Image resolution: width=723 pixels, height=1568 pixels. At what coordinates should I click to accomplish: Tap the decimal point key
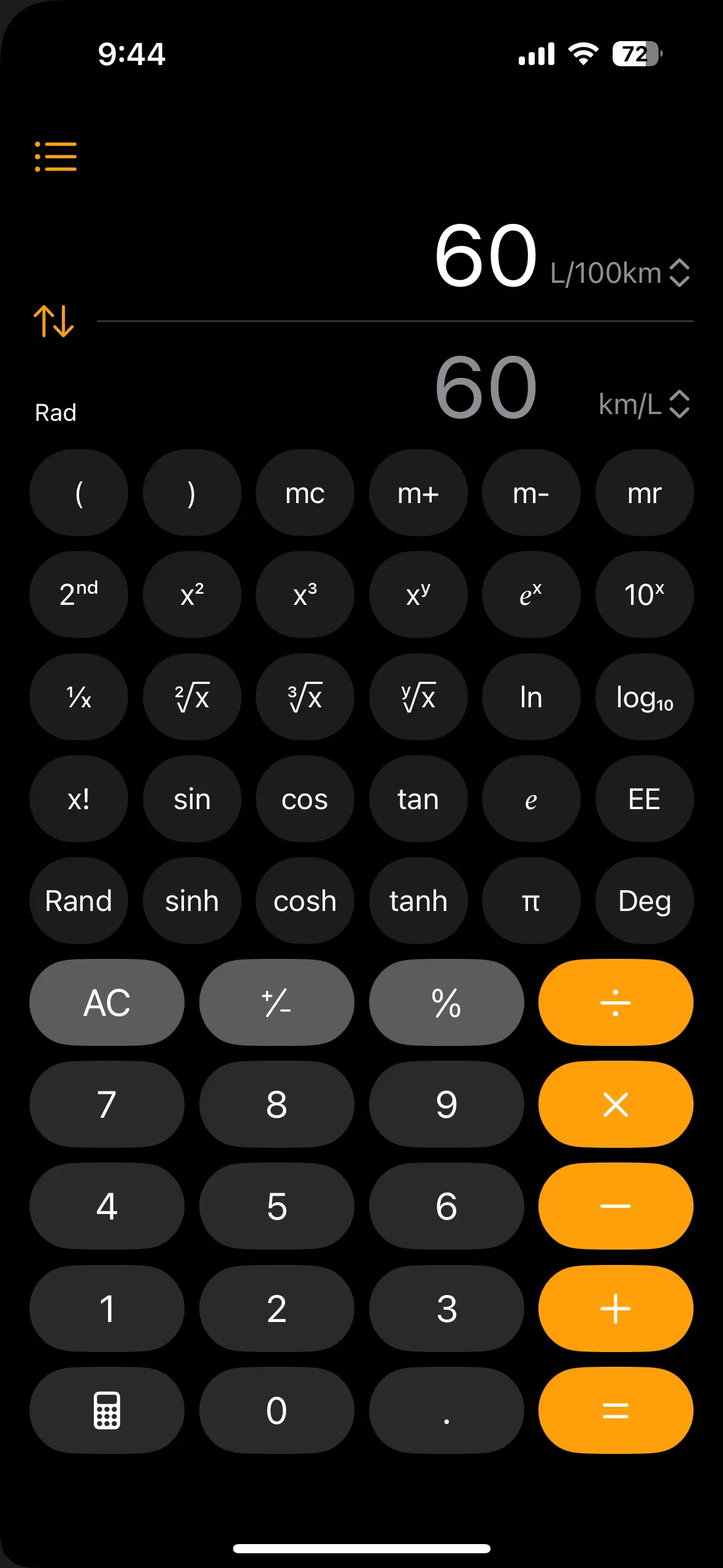pos(446,1410)
